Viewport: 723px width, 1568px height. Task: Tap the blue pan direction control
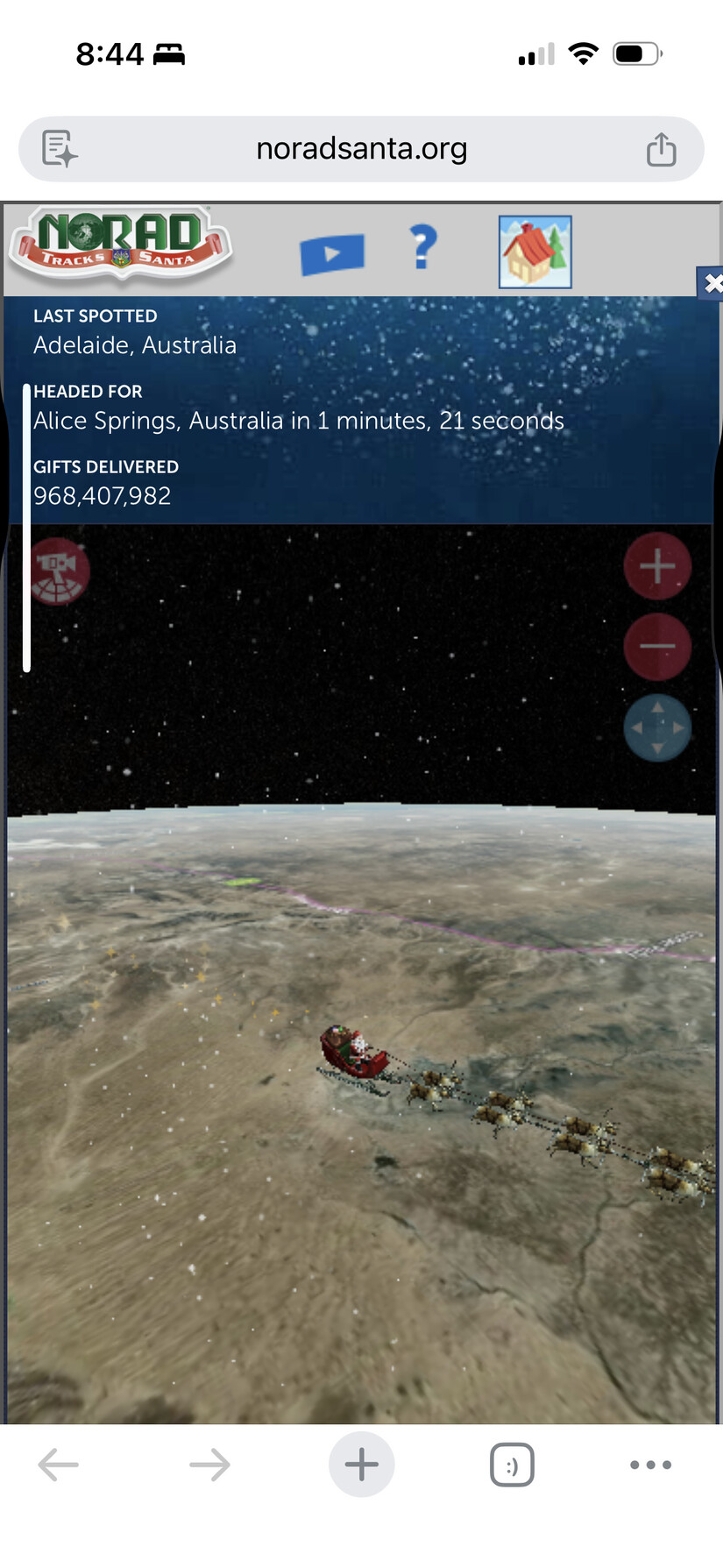click(657, 727)
